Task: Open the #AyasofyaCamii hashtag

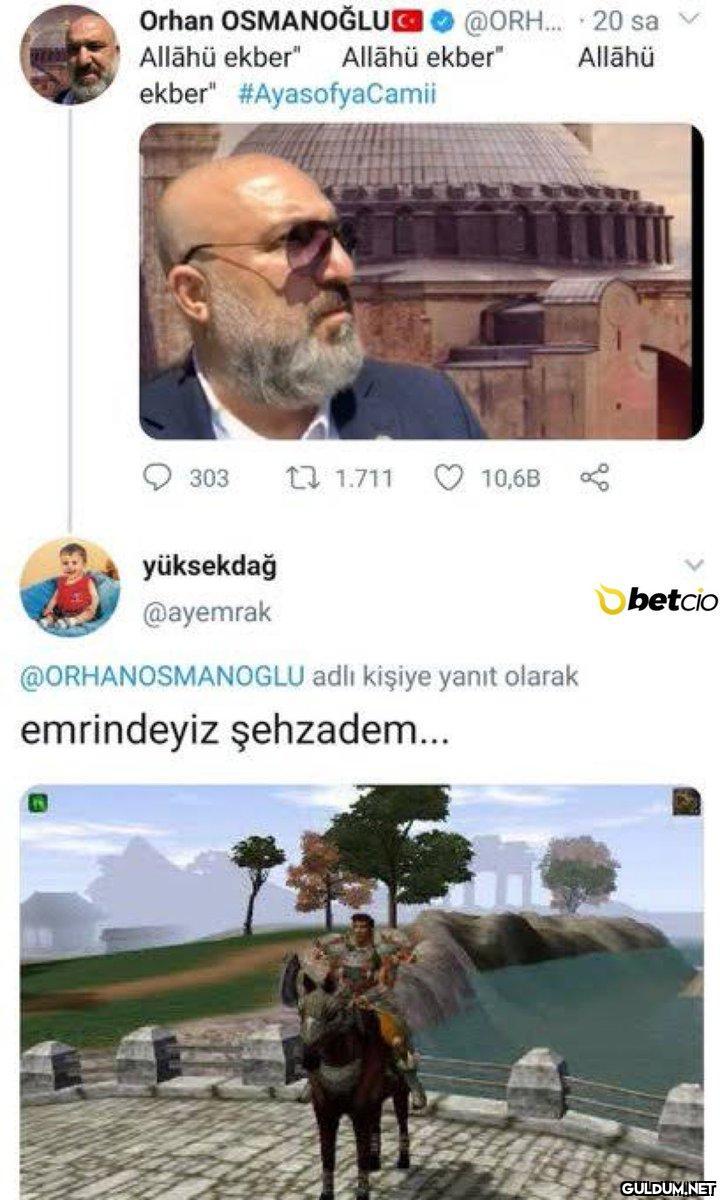Action: click(x=339, y=94)
